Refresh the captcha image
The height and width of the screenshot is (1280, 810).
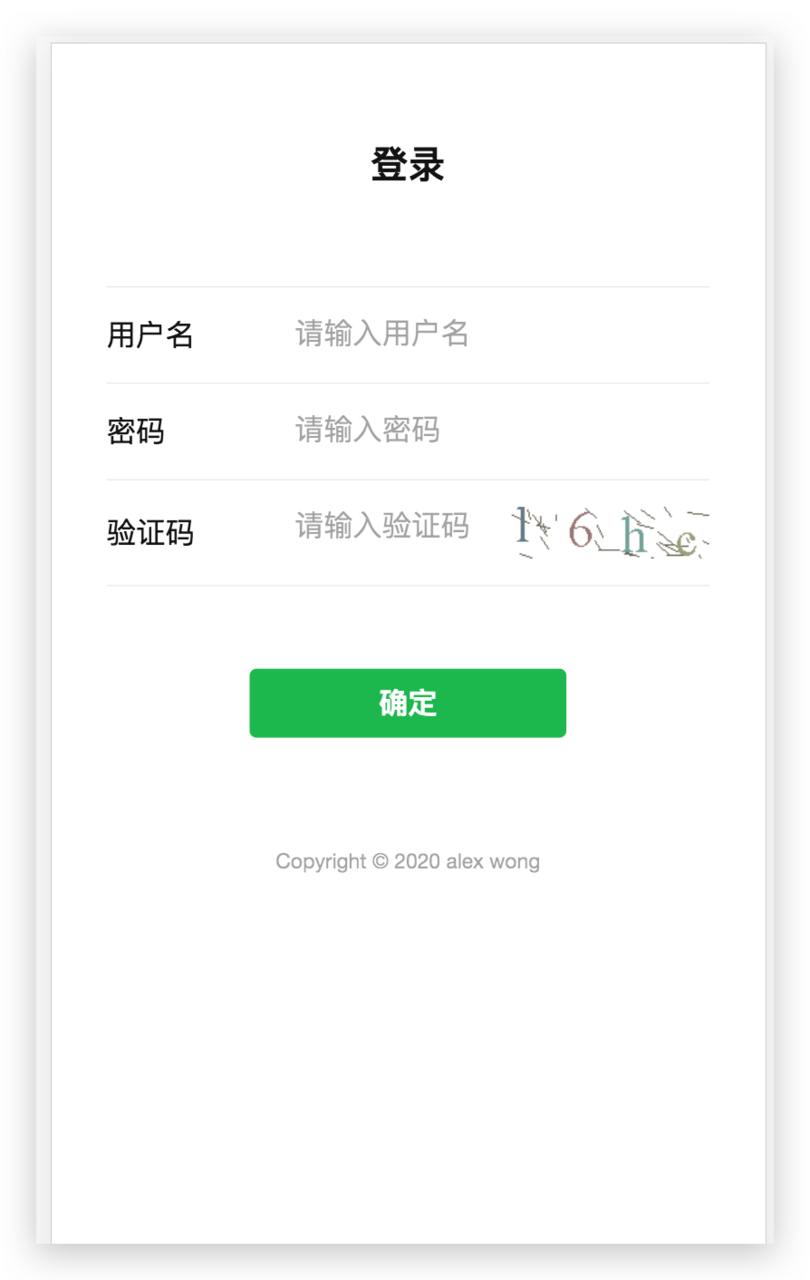[611, 531]
